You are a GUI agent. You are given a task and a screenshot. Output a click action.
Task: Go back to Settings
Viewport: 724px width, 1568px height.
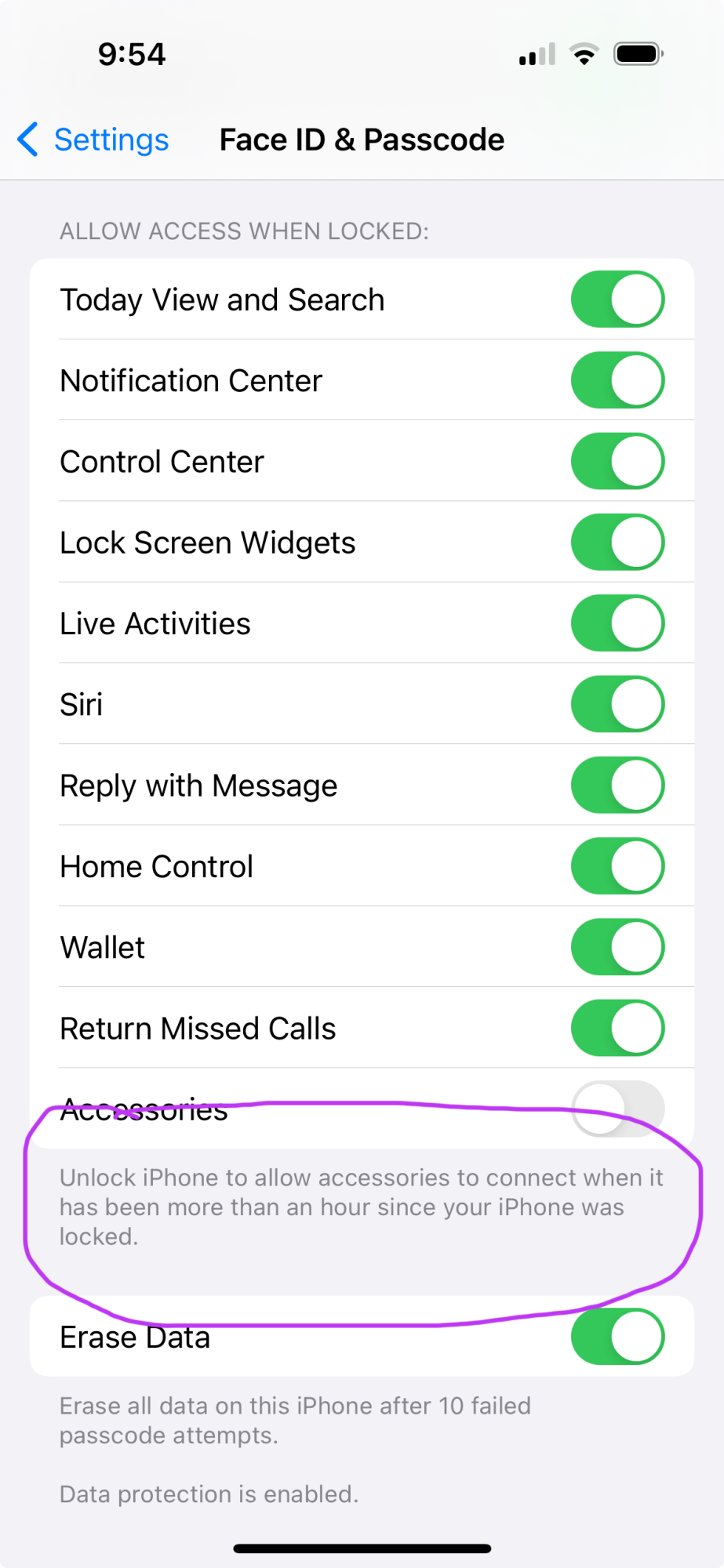tap(94, 140)
